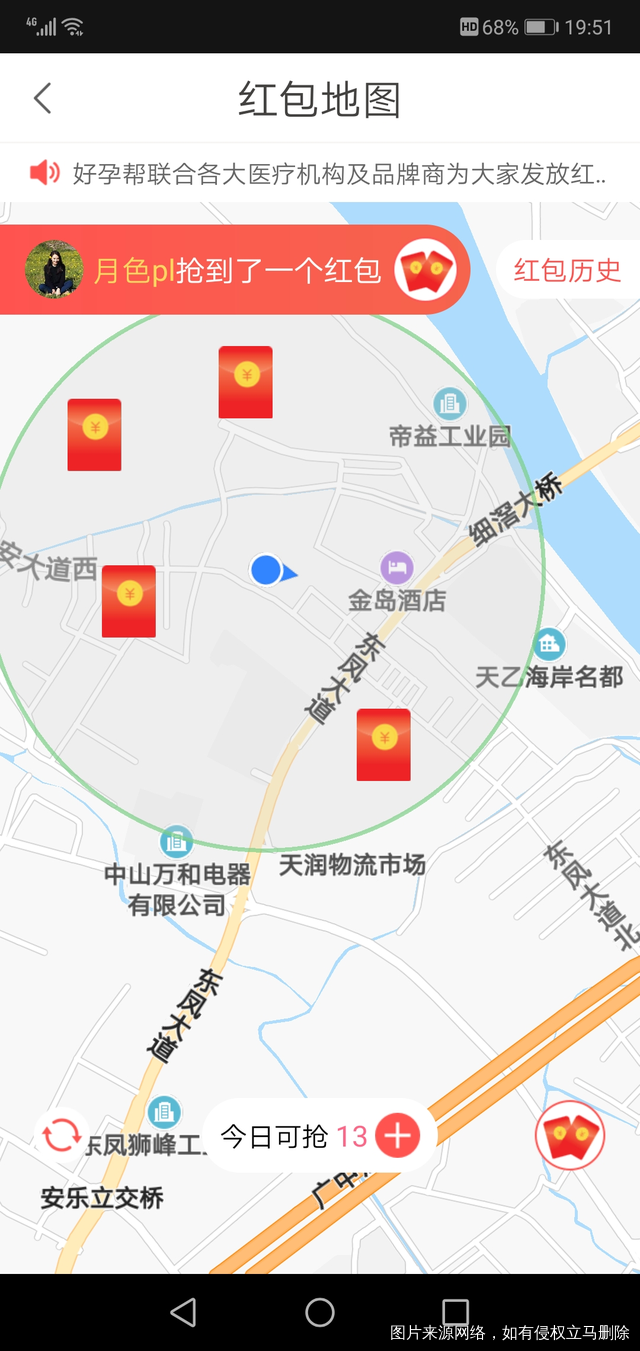Select the 帝益工业园 map marker
Screen dimensions: 640x1351
click(450, 404)
